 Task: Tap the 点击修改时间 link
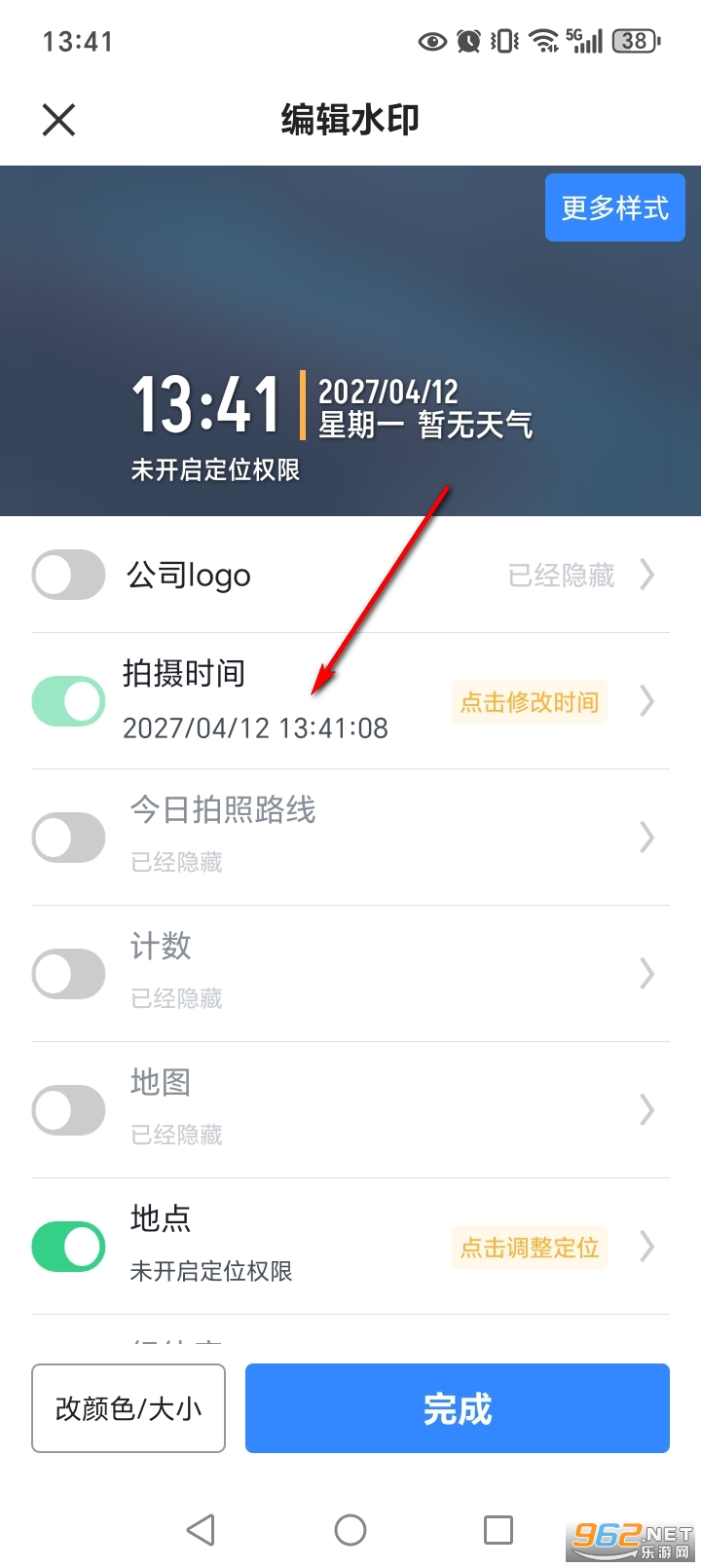point(529,702)
